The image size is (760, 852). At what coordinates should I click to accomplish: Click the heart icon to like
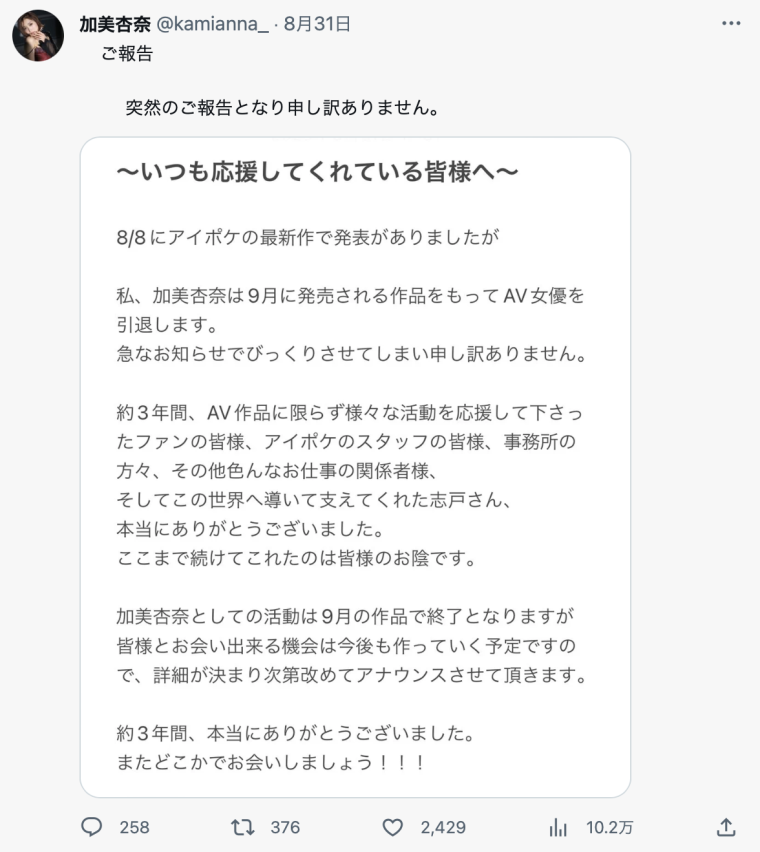pyautogui.click(x=392, y=827)
